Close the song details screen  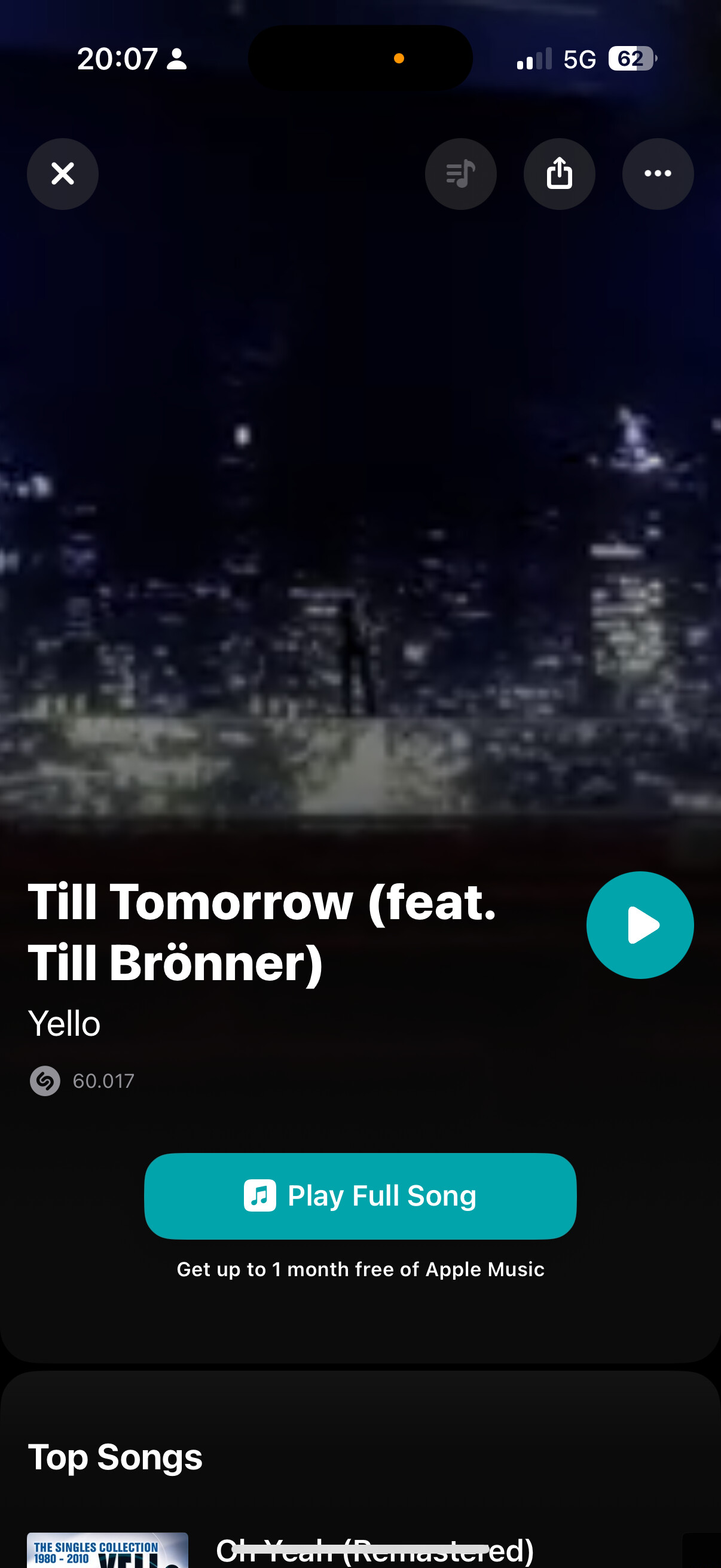tap(63, 174)
